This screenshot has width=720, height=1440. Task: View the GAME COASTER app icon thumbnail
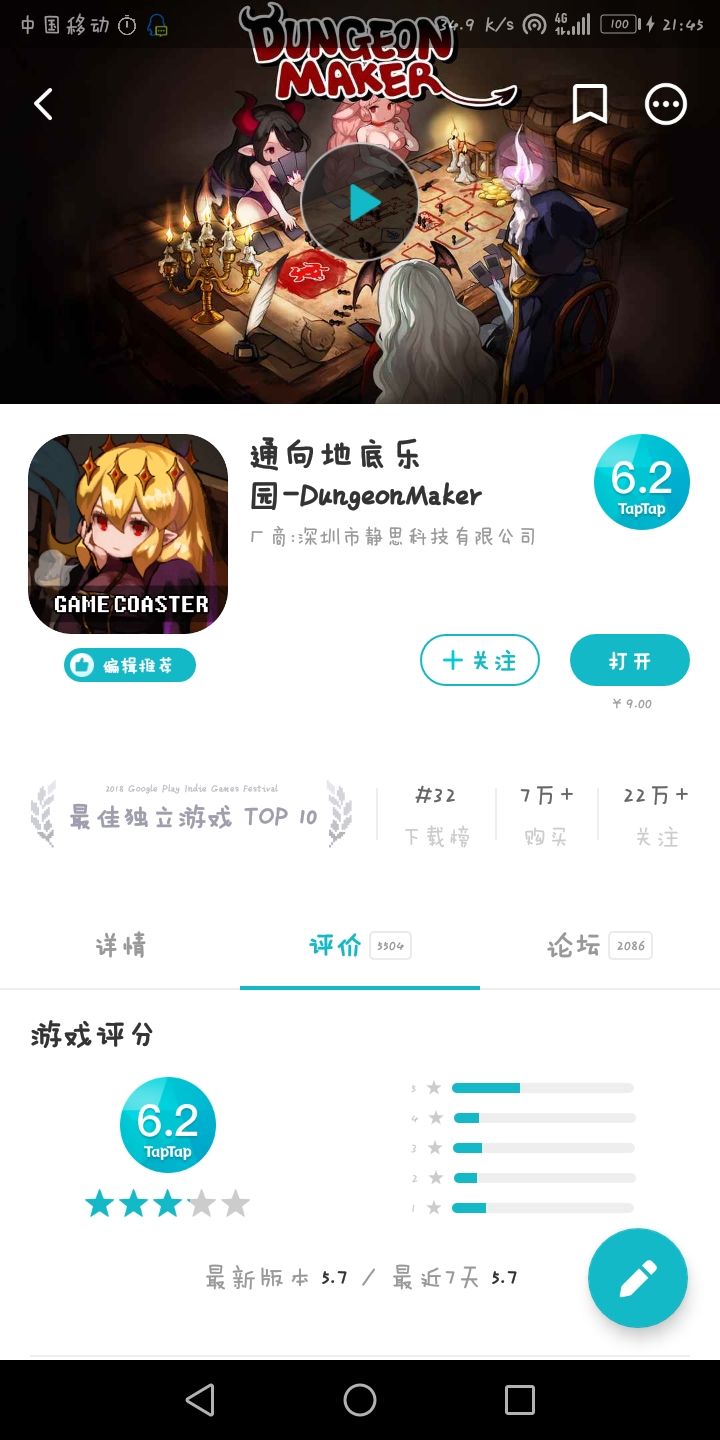(128, 534)
